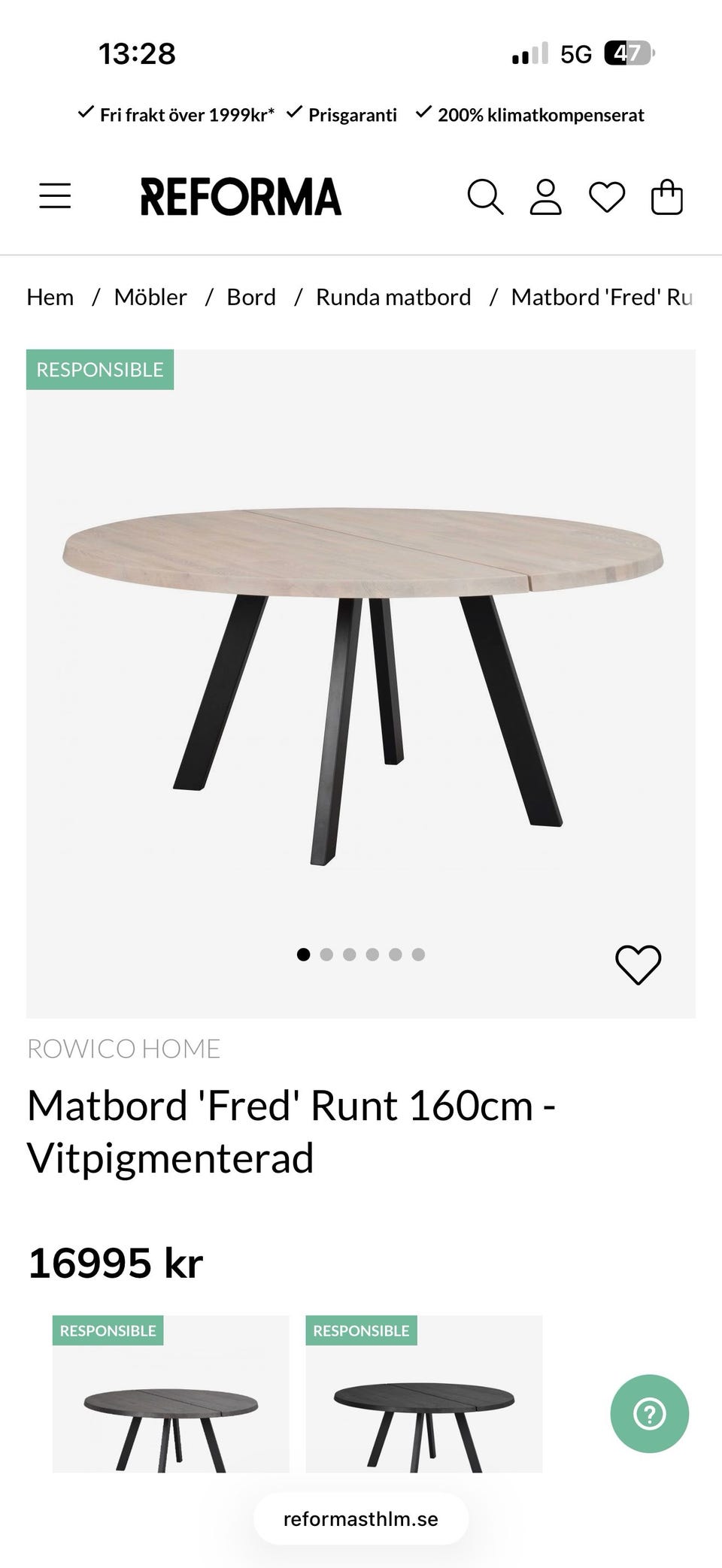The image size is (722, 1568).
Task: Open the hamburger menu
Action: pyautogui.click(x=55, y=197)
